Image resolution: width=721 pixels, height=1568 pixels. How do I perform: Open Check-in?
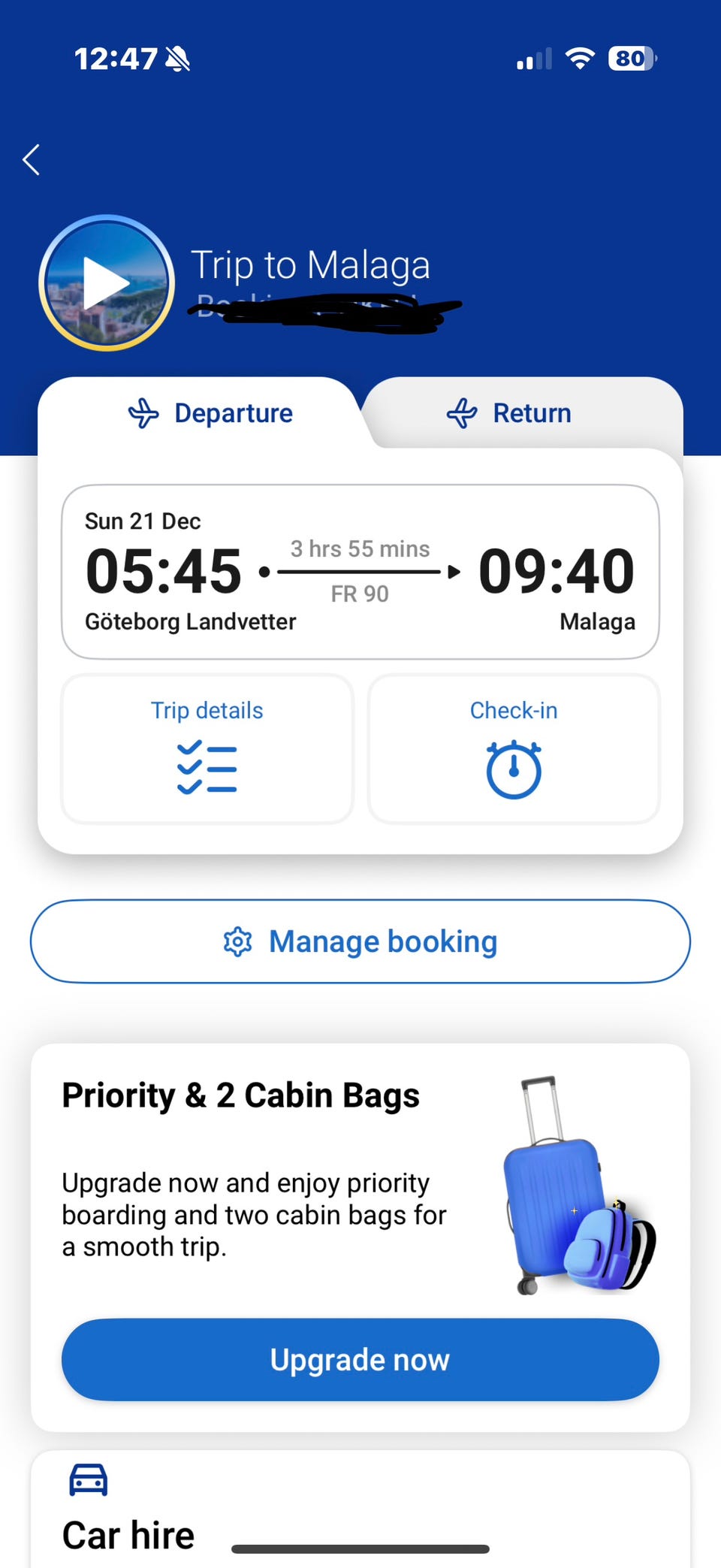coord(514,748)
